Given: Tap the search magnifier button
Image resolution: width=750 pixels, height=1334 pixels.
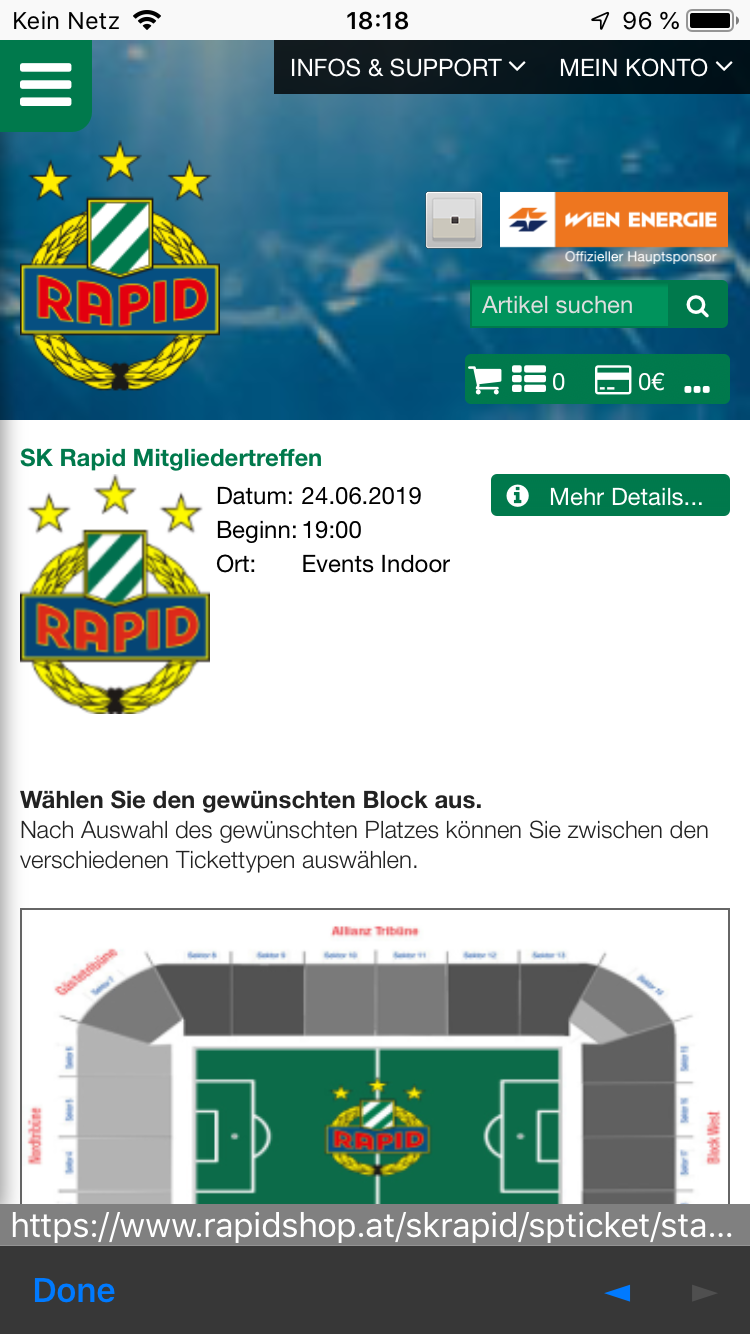Looking at the screenshot, I should click(698, 306).
